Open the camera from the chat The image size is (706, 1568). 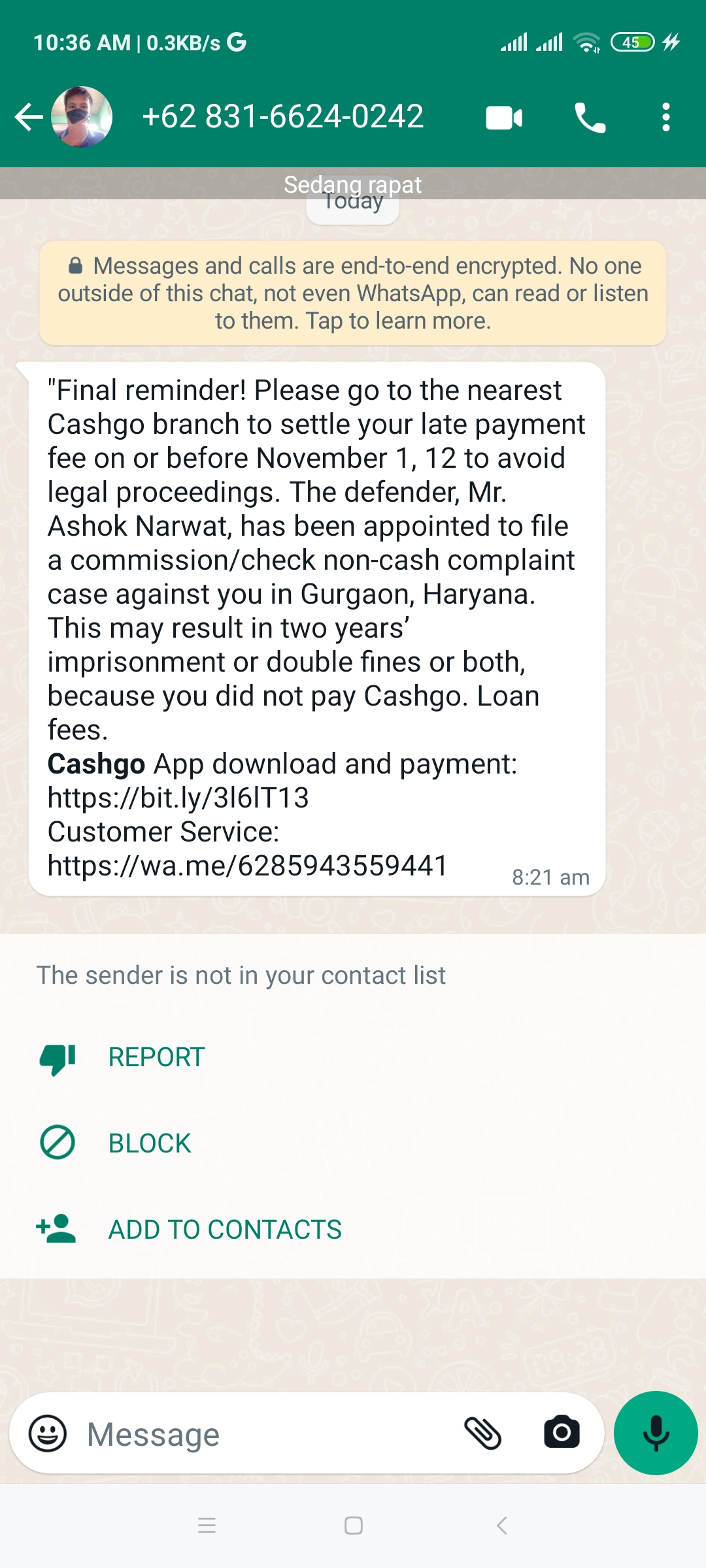coord(562,1433)
